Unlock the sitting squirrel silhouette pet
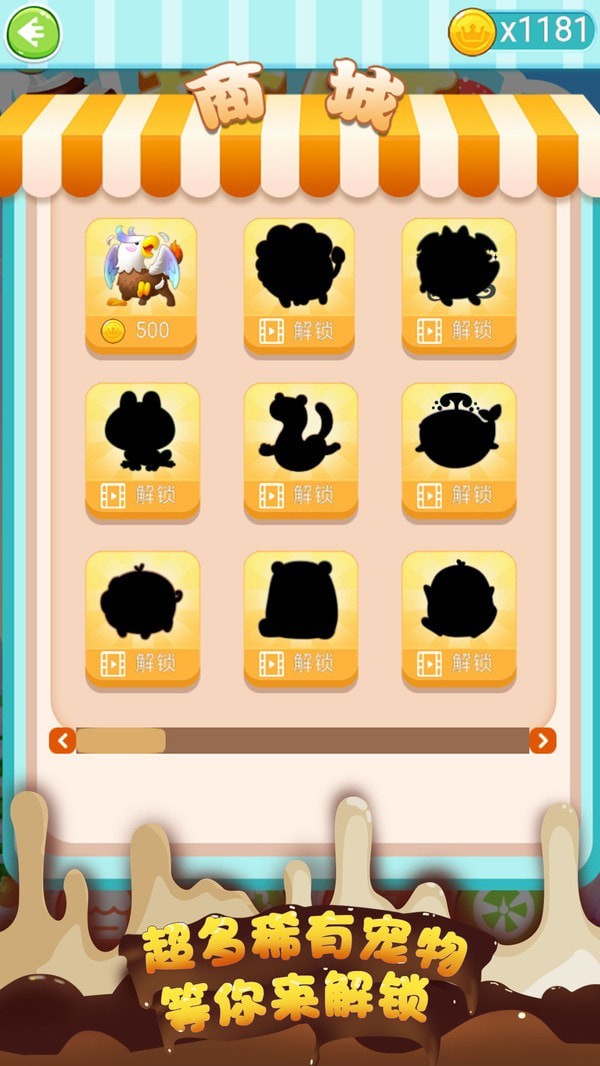The width and height of the screenshot is (600, 1066). pyautogui.click(x=299, y=495)
